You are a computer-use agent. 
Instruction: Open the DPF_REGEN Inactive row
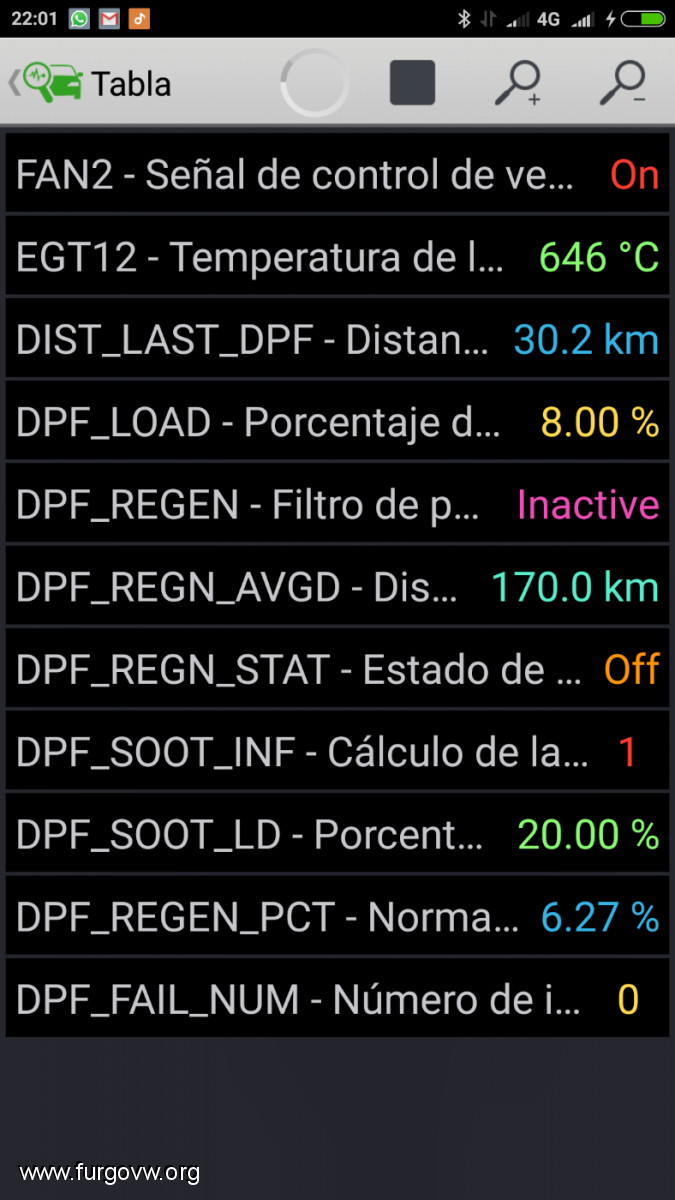coord(337,504)
